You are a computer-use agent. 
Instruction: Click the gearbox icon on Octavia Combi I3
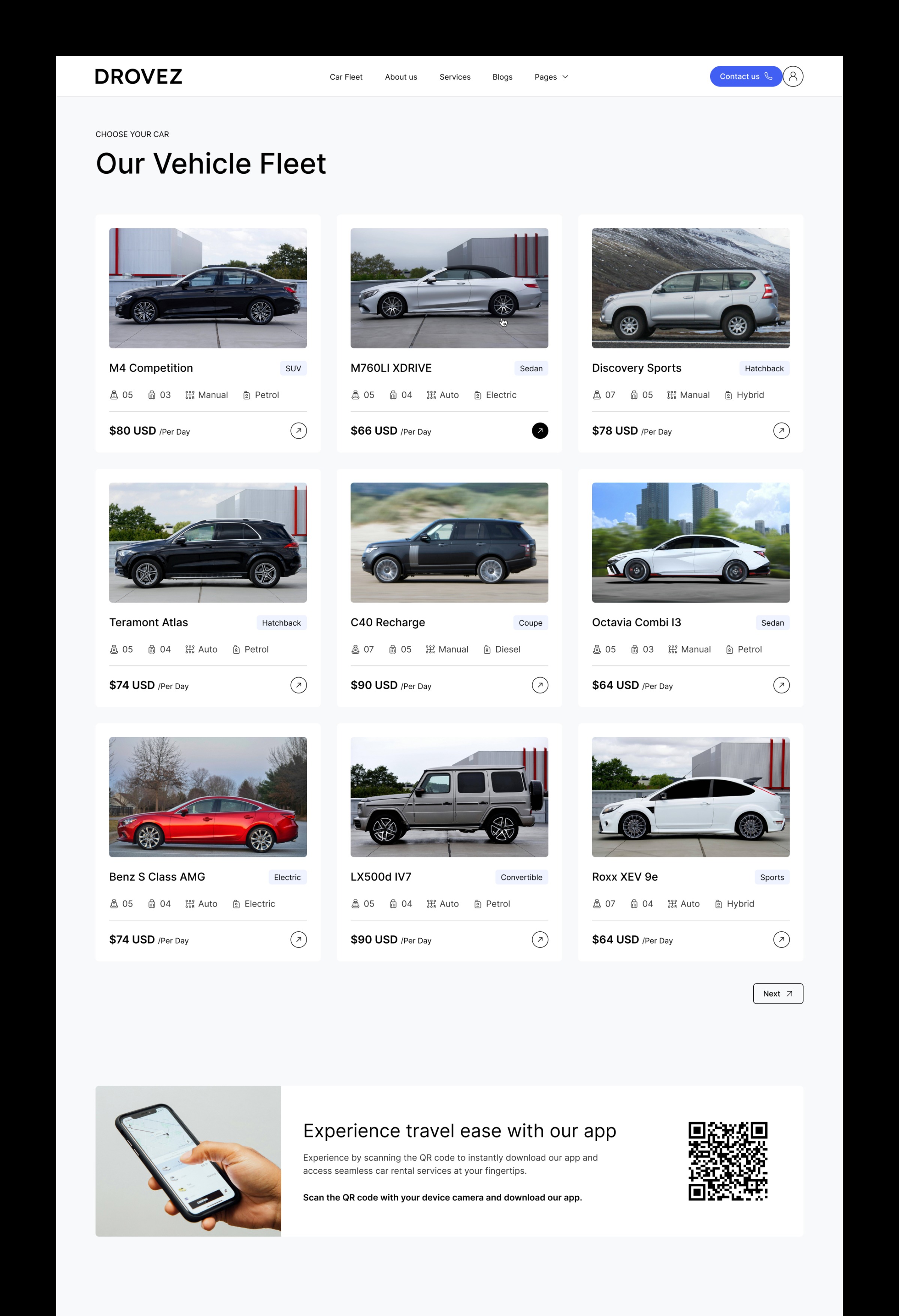point(672,649)
